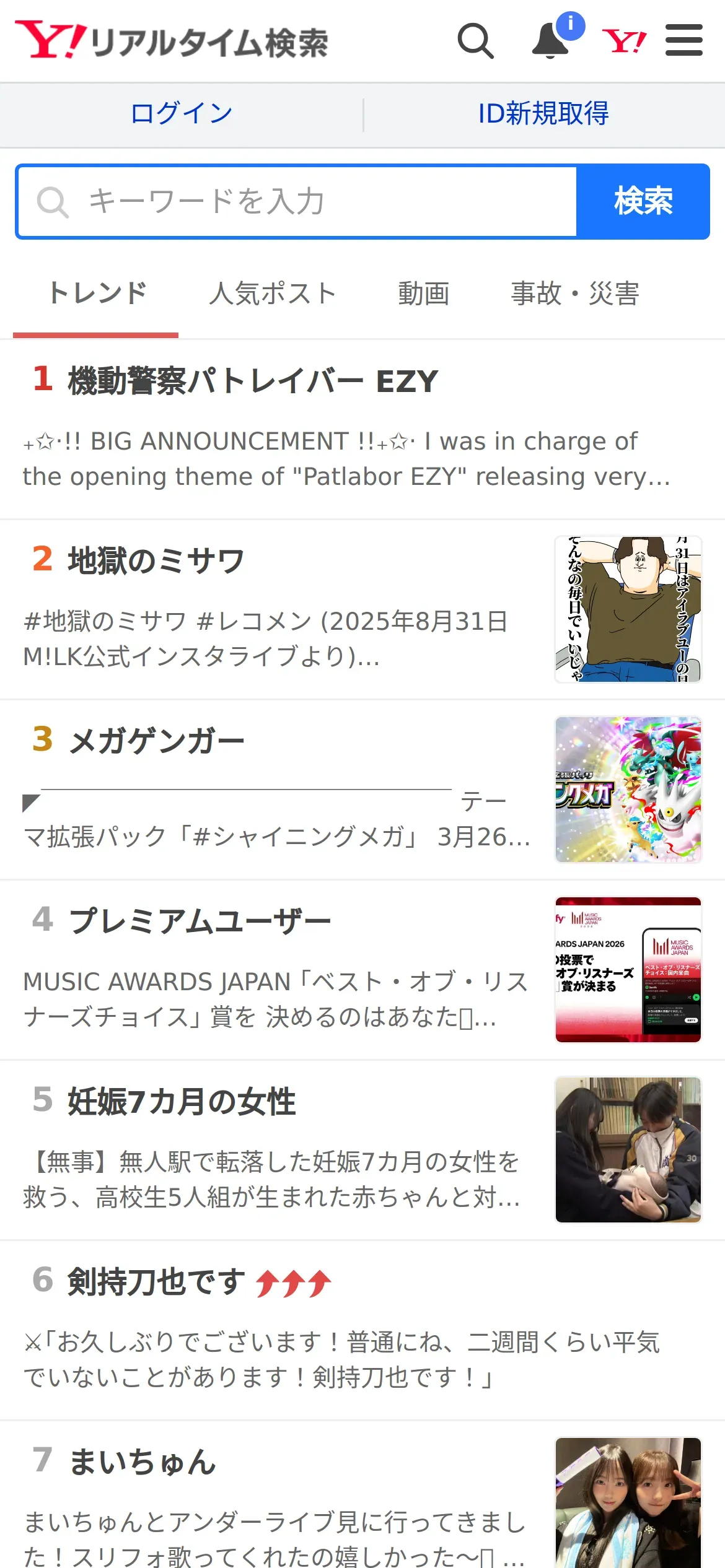This screenshot has height=1568, width=725.
Task: Select the トレンド tab
Action: tap(97, 294)
